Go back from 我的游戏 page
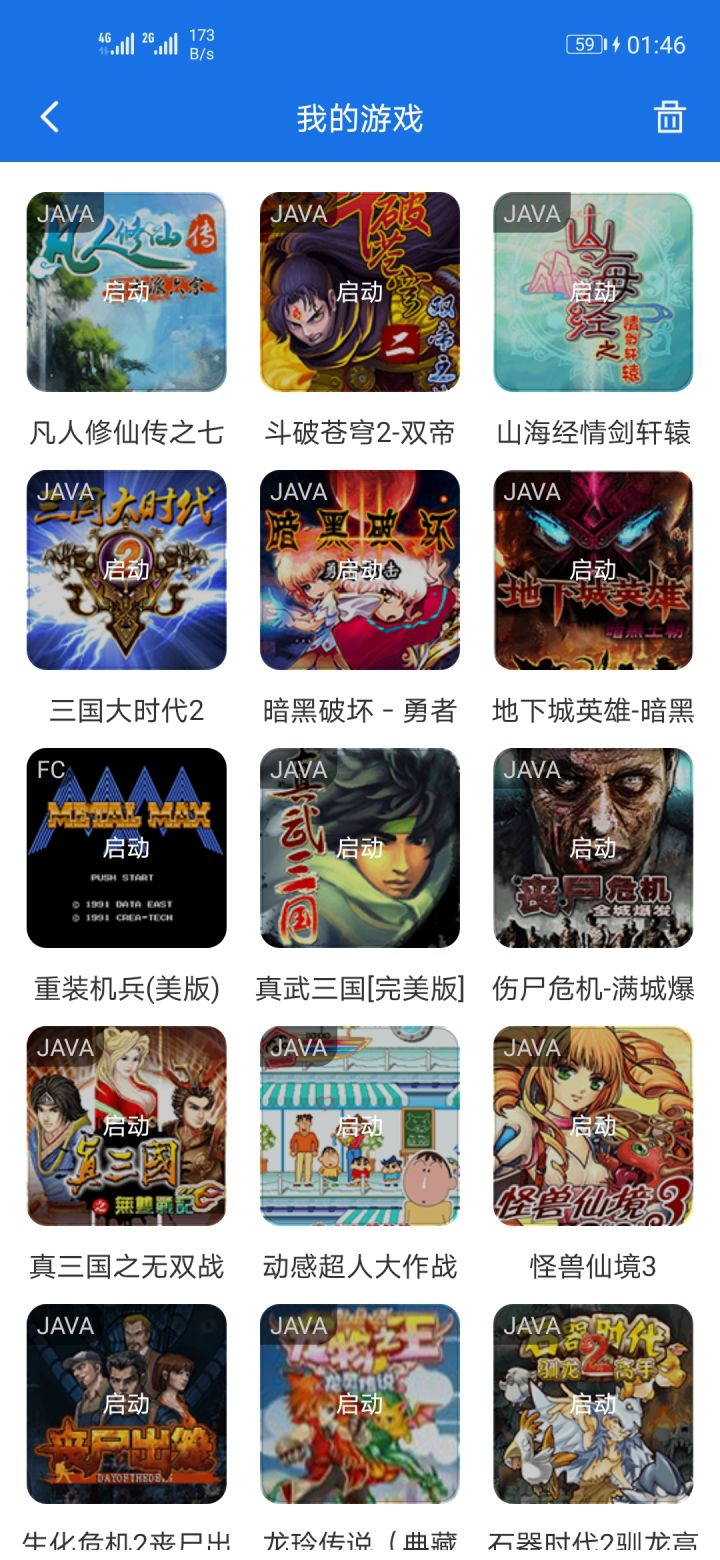This screenshot has width=720, height=1560. (x=50, y=117)
